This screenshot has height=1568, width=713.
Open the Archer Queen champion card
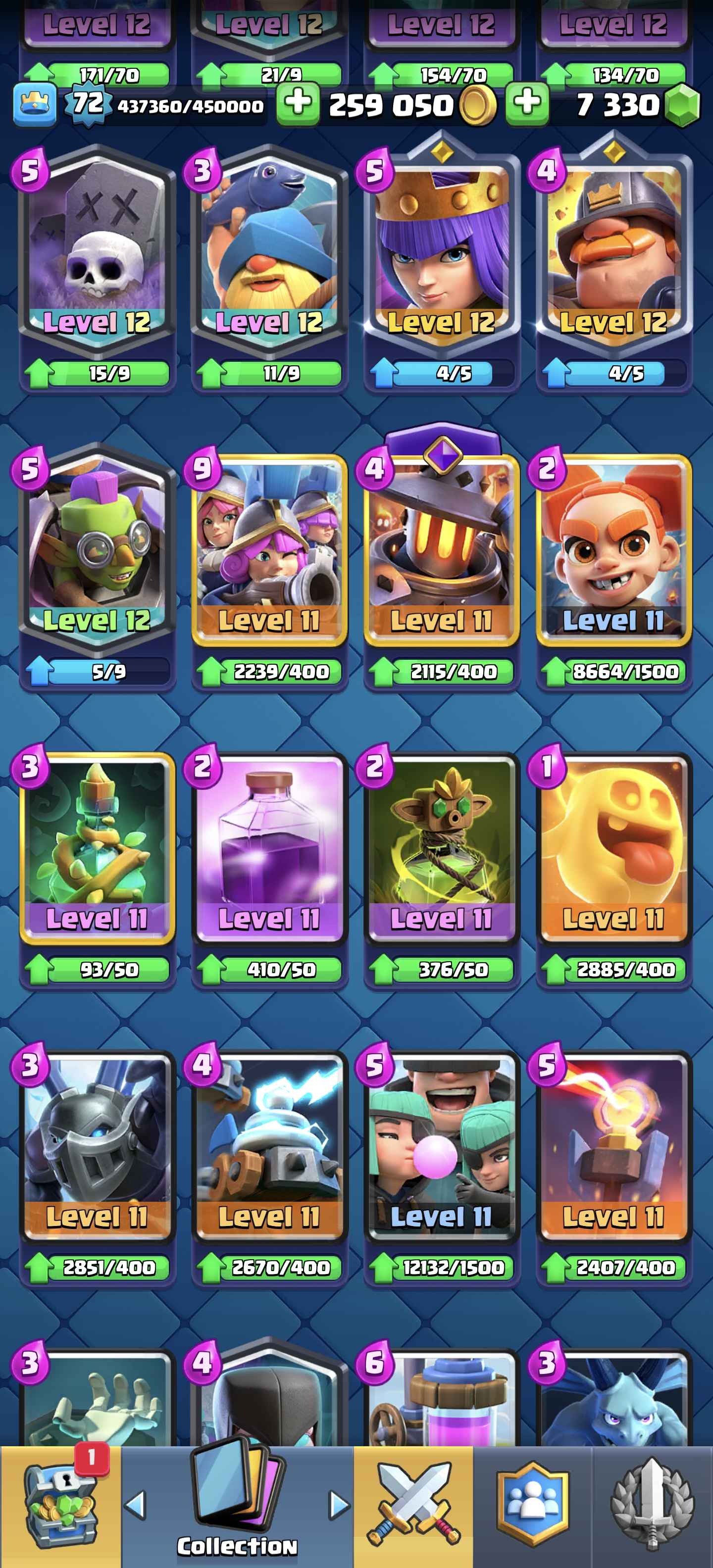(442, 256)
